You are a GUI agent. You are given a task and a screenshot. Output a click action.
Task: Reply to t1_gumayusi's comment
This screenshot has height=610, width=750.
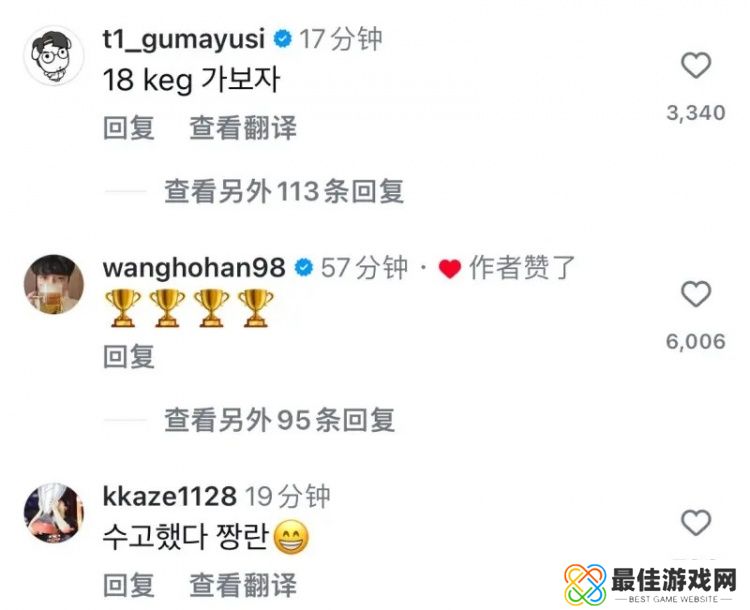click(129, 128)
